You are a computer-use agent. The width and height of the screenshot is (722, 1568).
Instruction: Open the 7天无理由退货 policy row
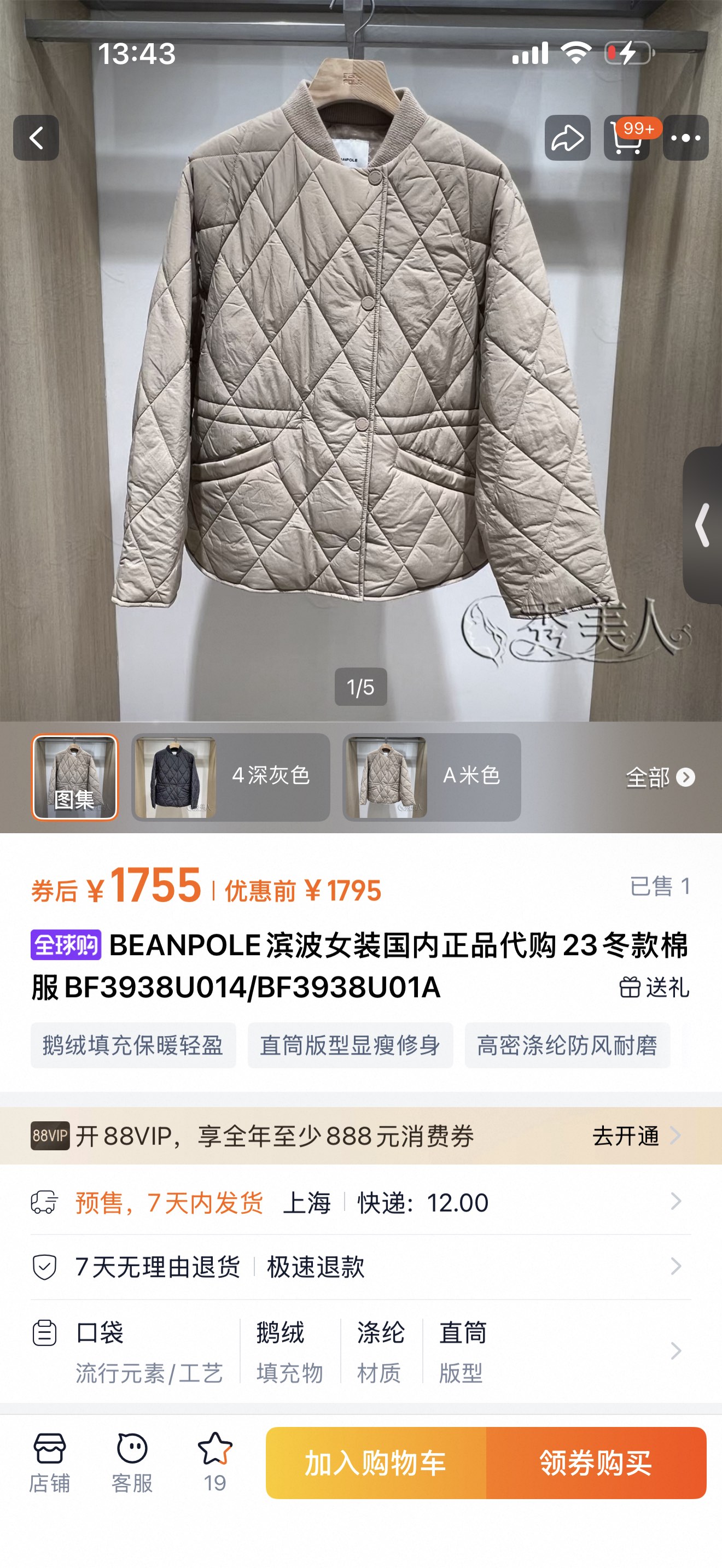coord(361,1267)
